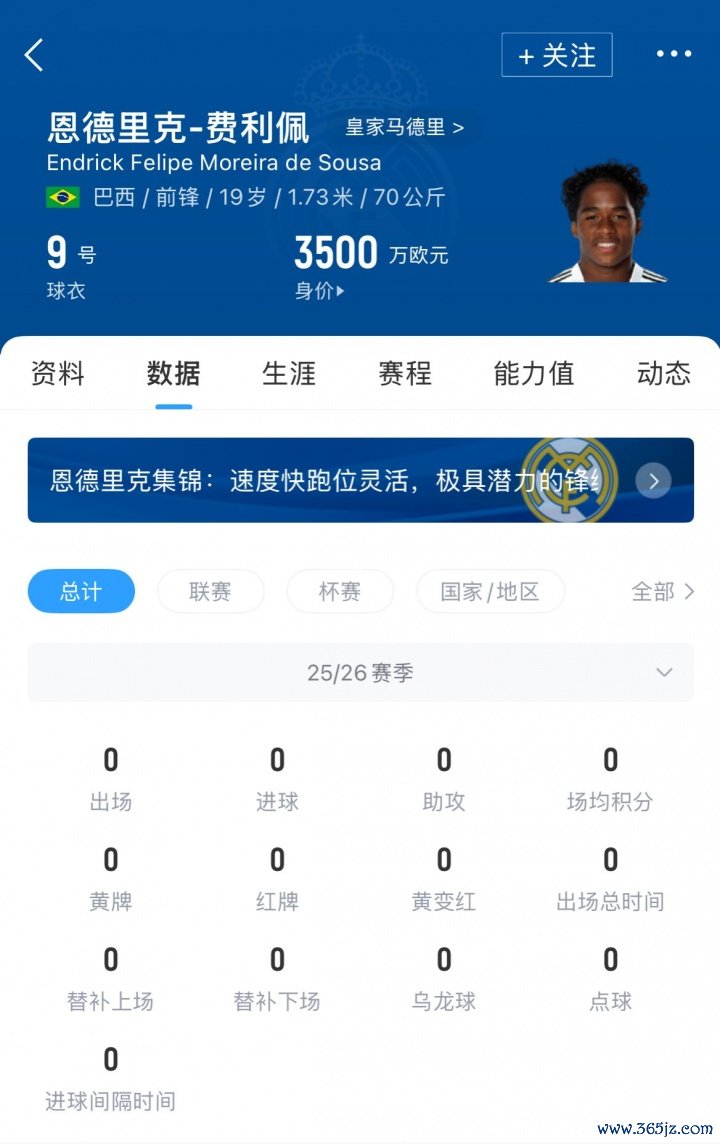This screenshot has width=720, height=1144.
Task: Open the three-dot overflow menu
Action: (x=674, y=54)
